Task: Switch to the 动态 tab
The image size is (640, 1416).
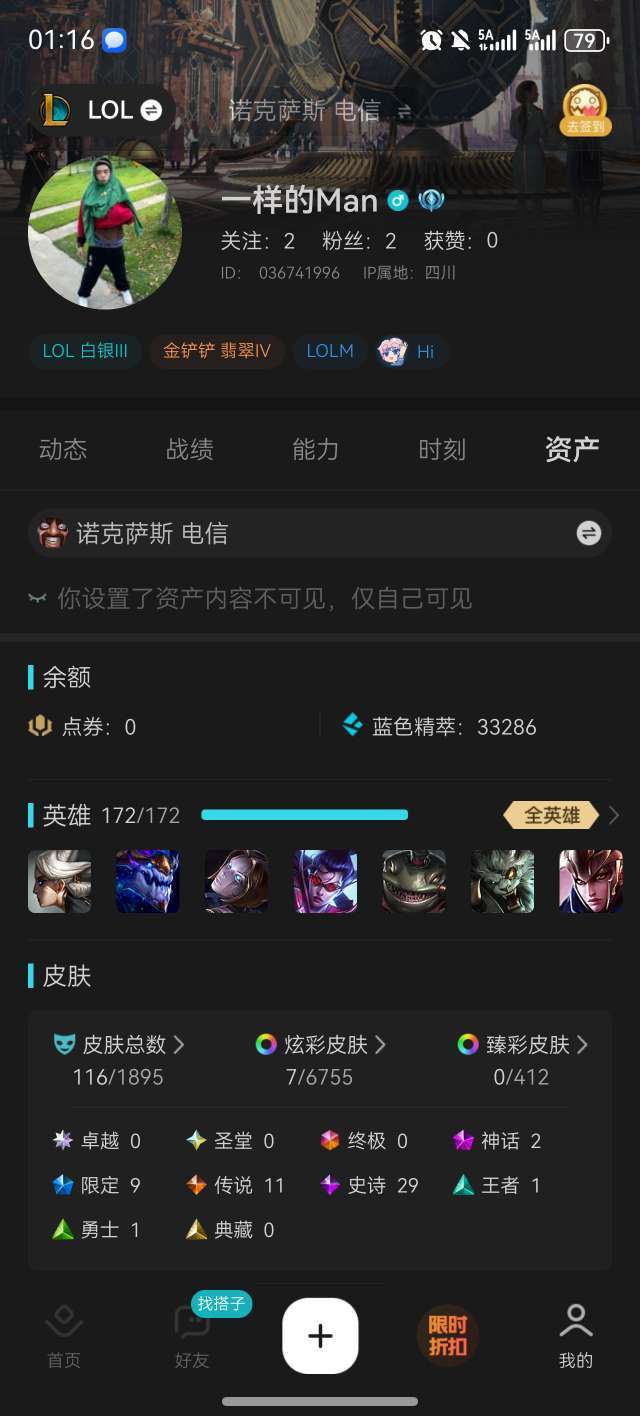Action: click(63, 450)
